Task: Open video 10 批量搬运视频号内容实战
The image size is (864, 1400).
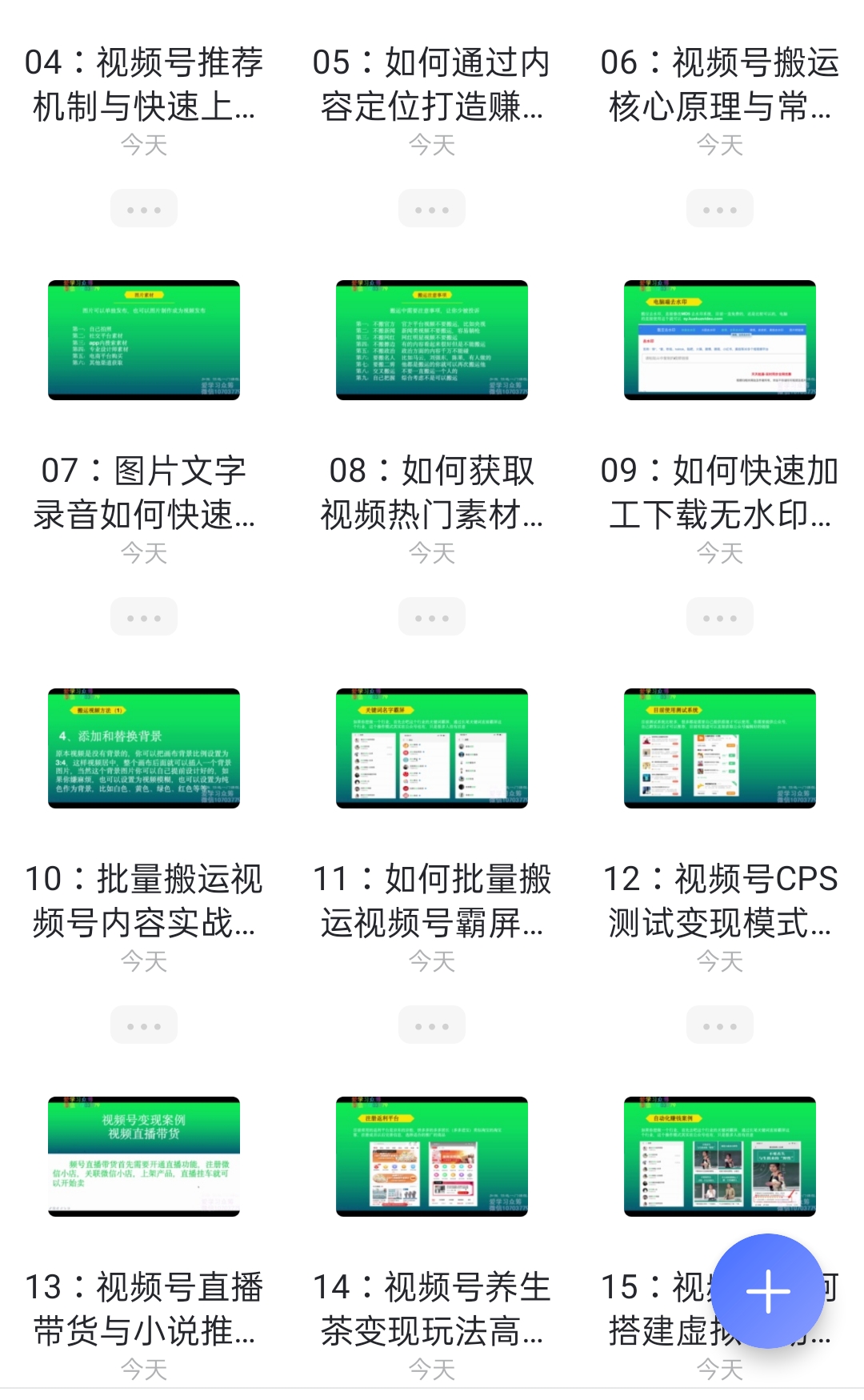Action: (x=144, y=748)
